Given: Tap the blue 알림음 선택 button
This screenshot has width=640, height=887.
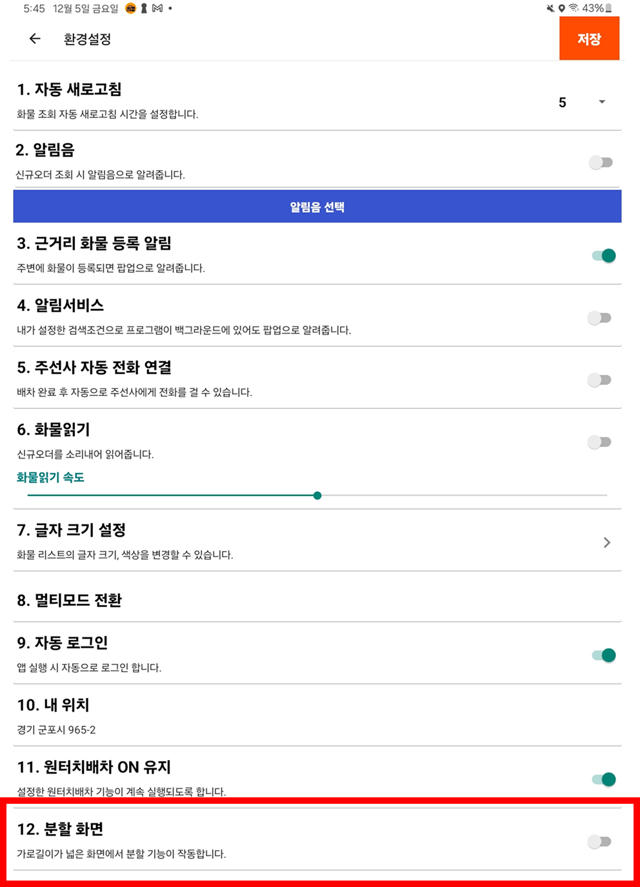Looking at the screenshot, I should [x=317, y=207].
